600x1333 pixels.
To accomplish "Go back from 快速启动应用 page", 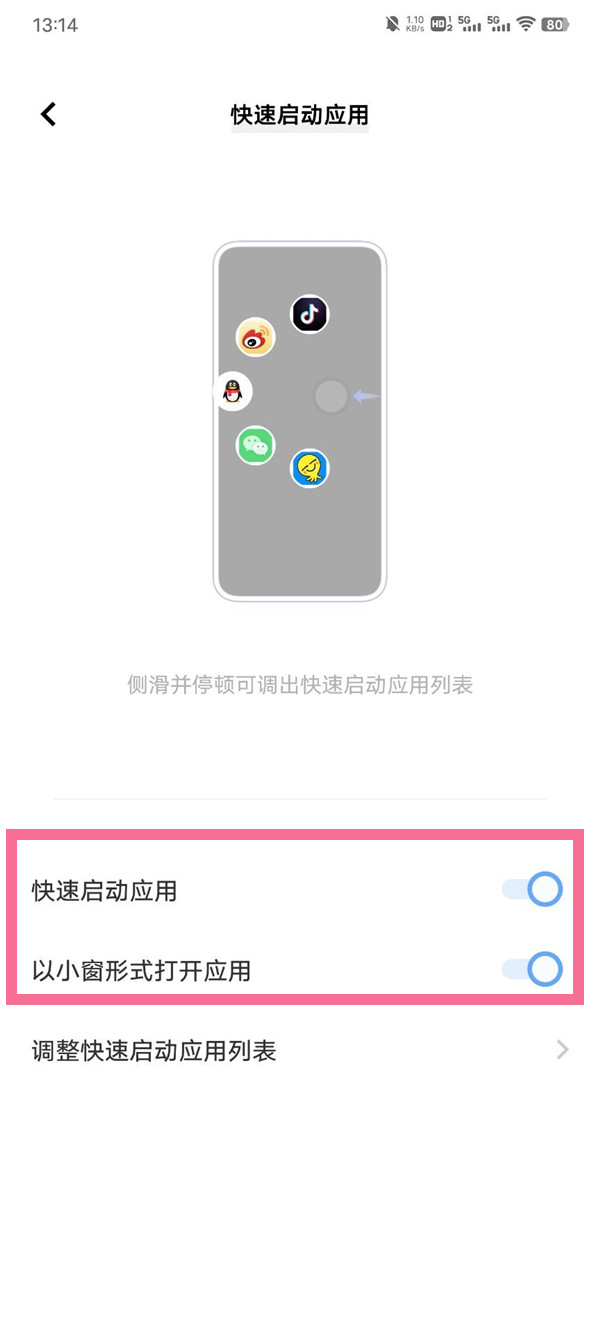I will [x=48, y=114].
